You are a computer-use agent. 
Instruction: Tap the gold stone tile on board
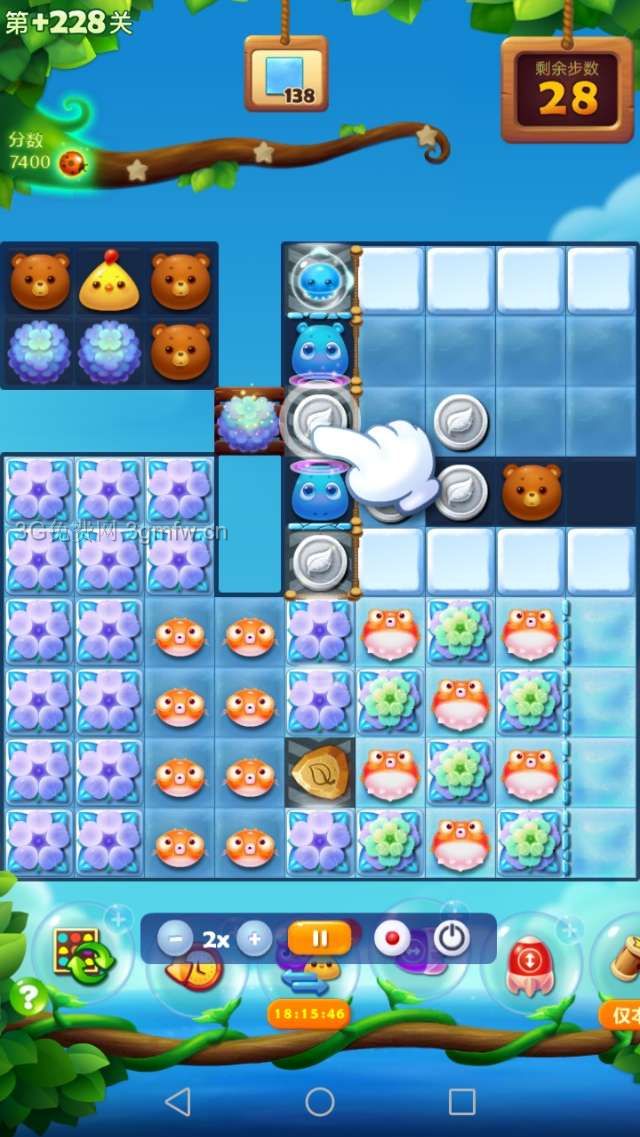pyautogui.click(x=320, y=772)
